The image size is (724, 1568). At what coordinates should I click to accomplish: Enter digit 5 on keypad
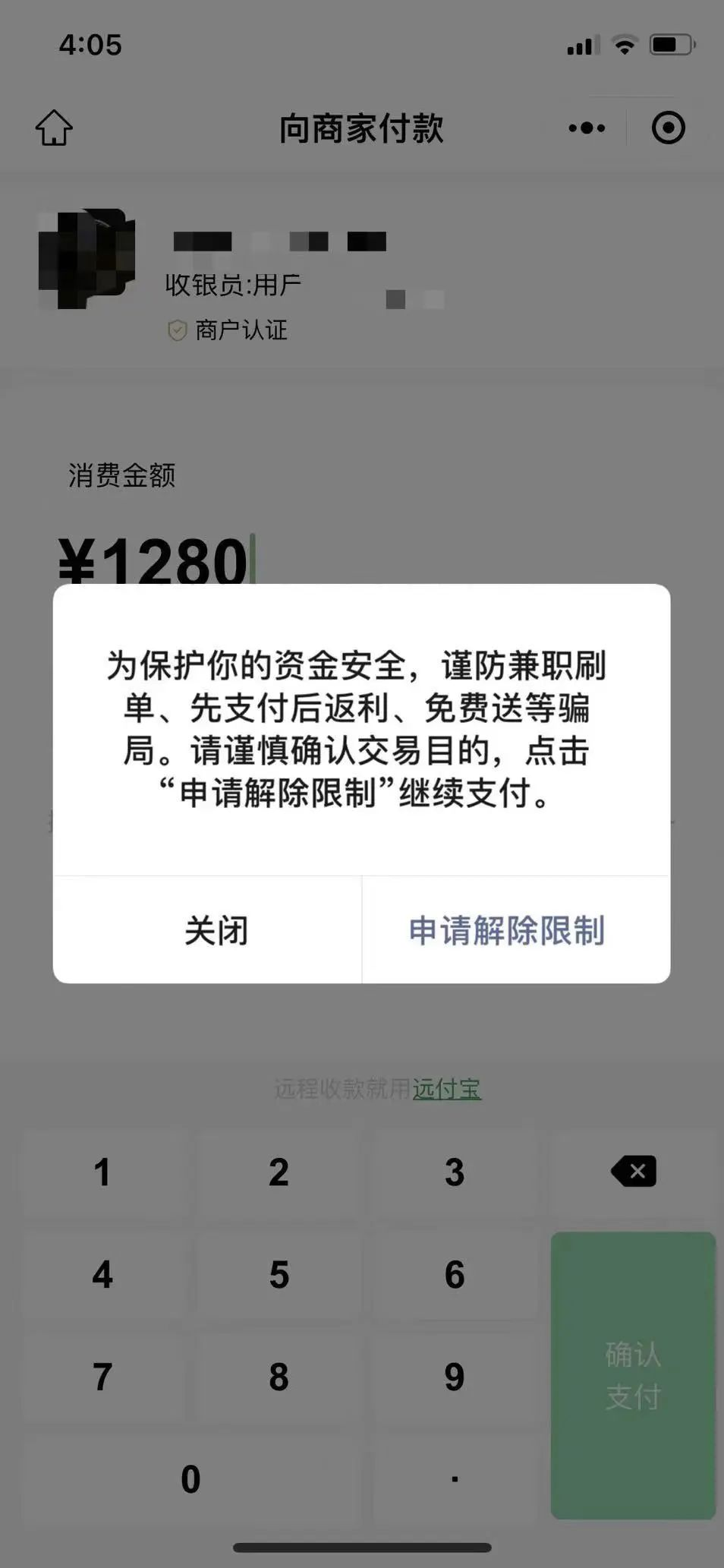[x=279, y=1274]
